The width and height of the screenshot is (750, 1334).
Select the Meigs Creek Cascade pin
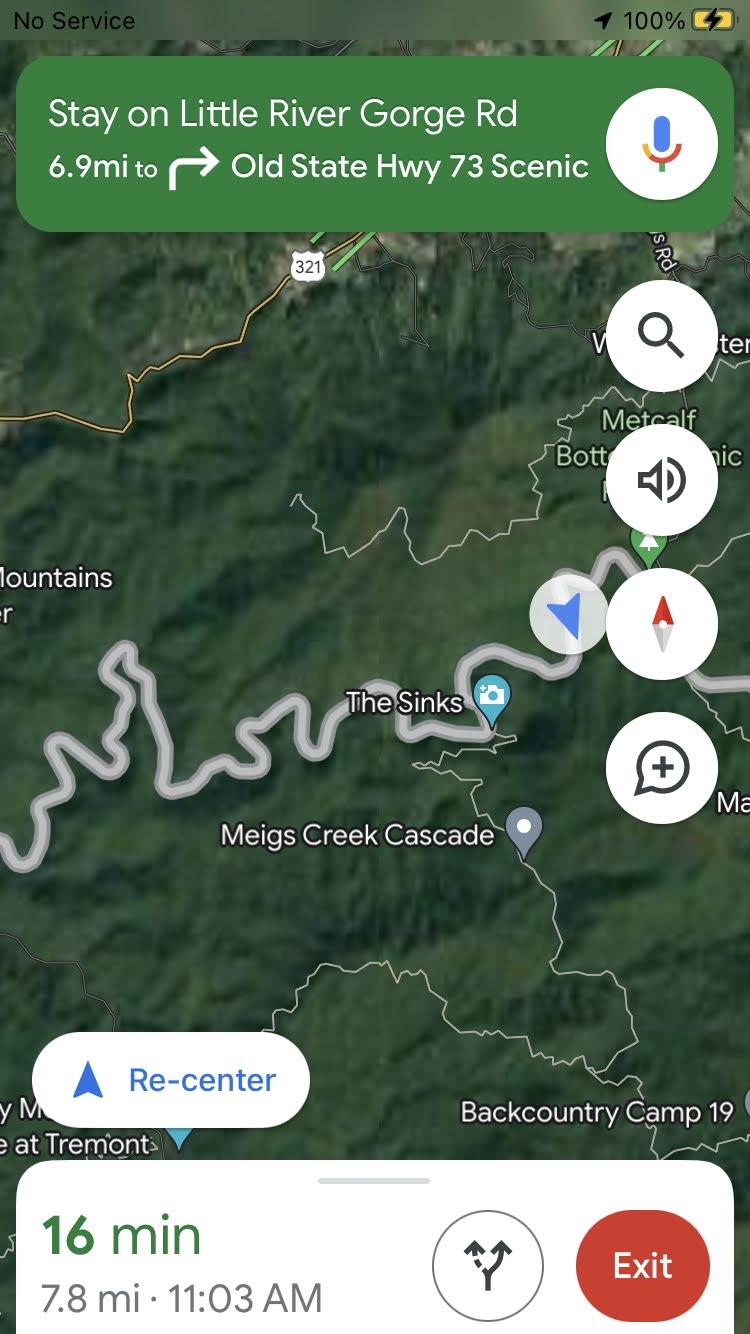[524, 832]
